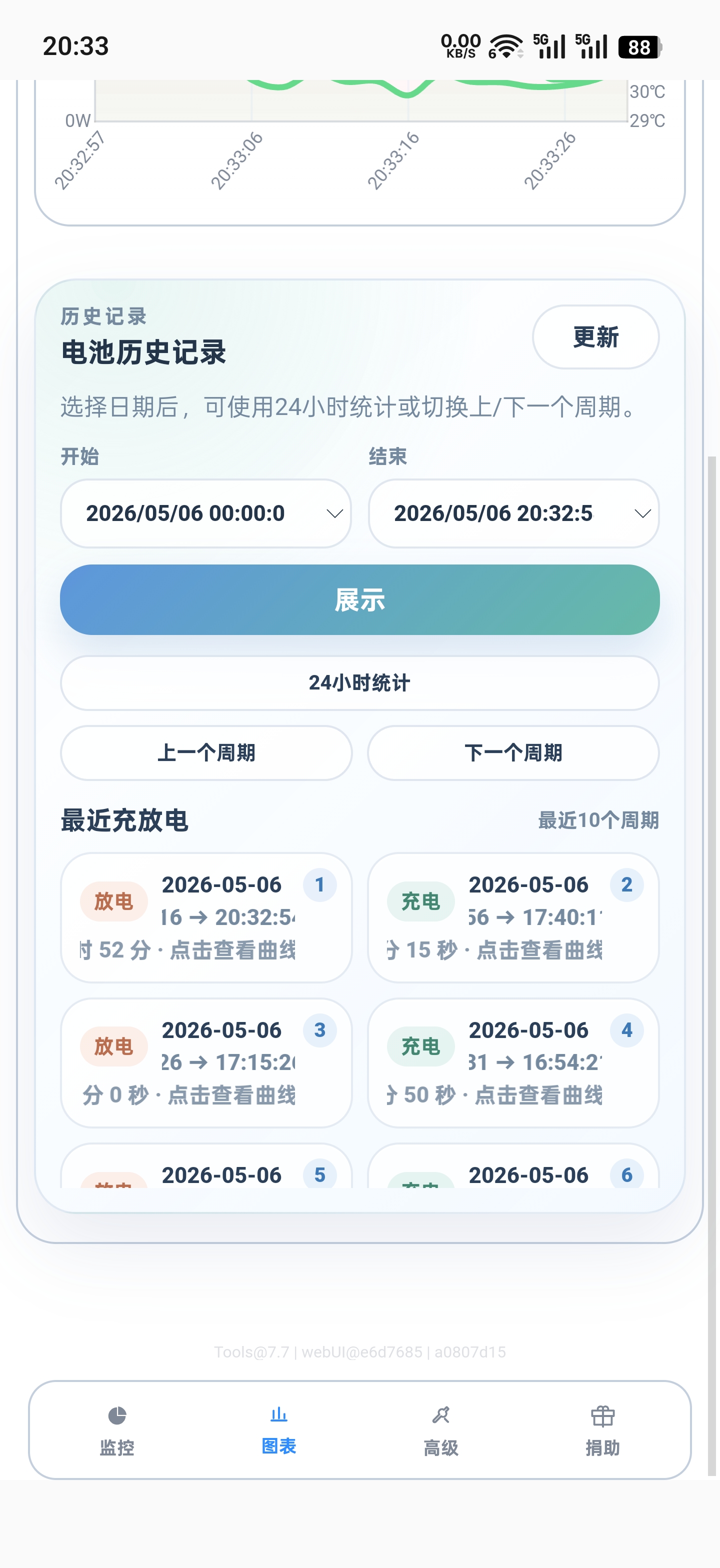This screenshot has width=720, height=1568.
Task: Tap the 展示 display button
Action: pyautogui.click(x=359, y=599)
